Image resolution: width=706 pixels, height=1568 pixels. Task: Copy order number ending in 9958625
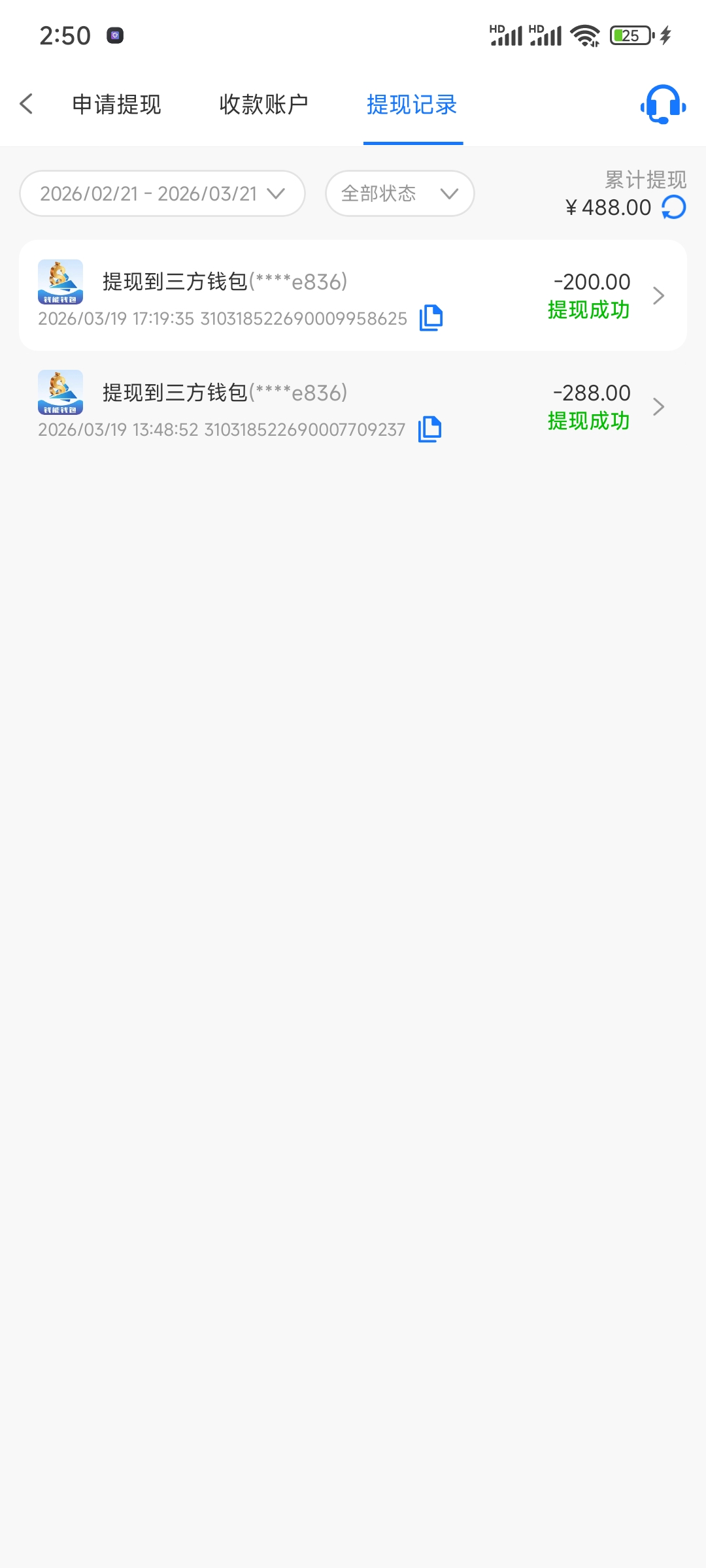[x=431, y=318]
